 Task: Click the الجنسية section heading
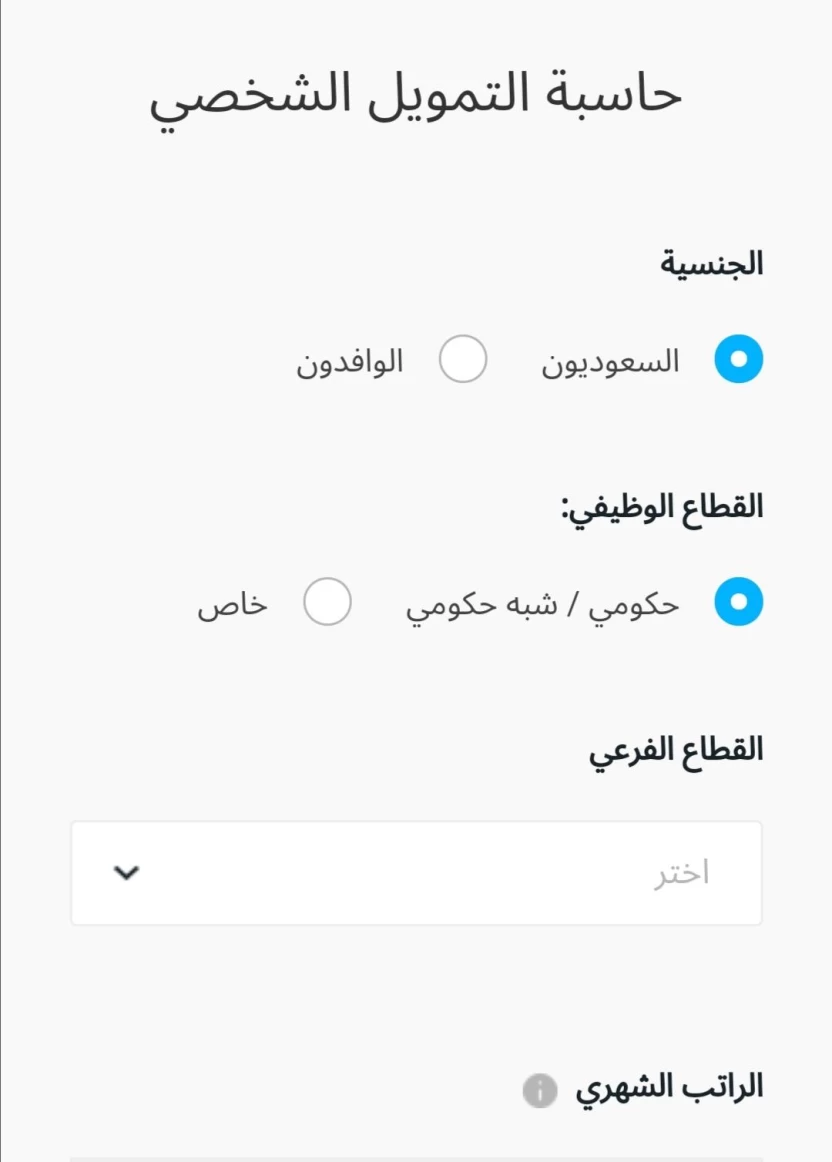coord(712,262)
